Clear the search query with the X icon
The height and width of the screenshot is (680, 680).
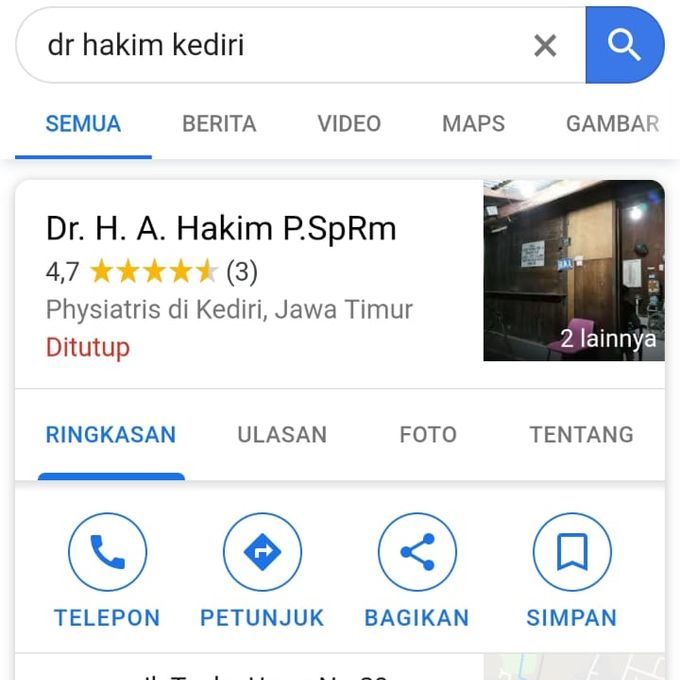tap(545, 46)
